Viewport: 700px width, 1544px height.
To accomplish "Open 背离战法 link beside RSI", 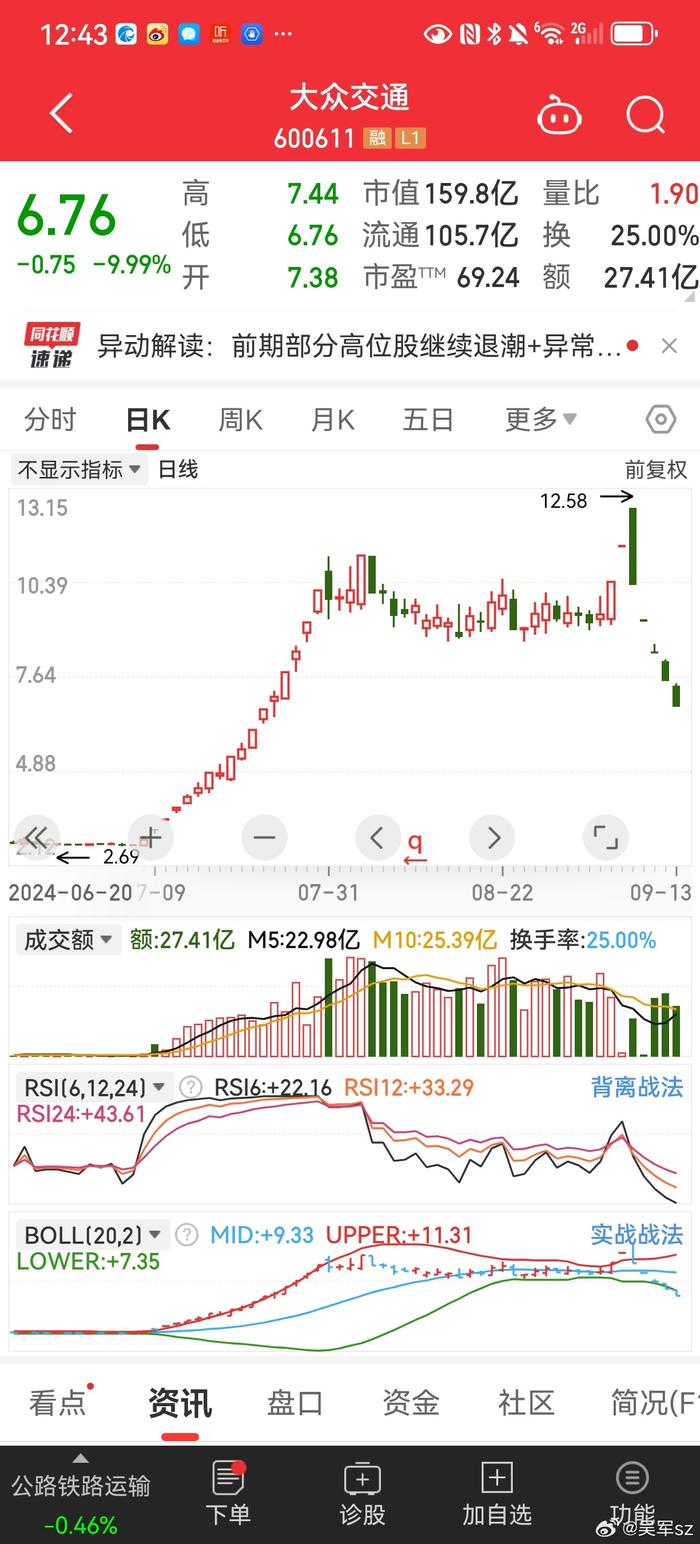I will 636,1087.
